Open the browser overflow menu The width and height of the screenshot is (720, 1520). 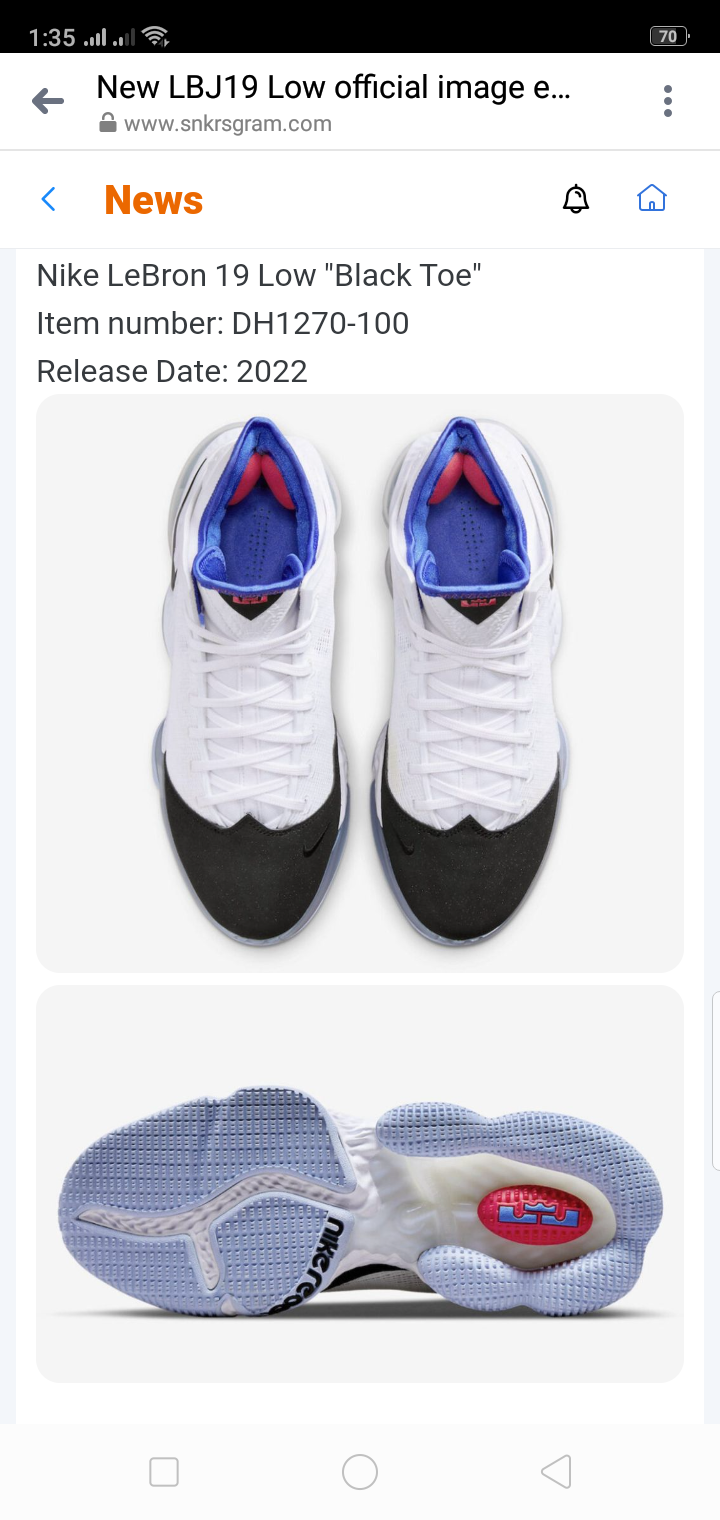668,101
